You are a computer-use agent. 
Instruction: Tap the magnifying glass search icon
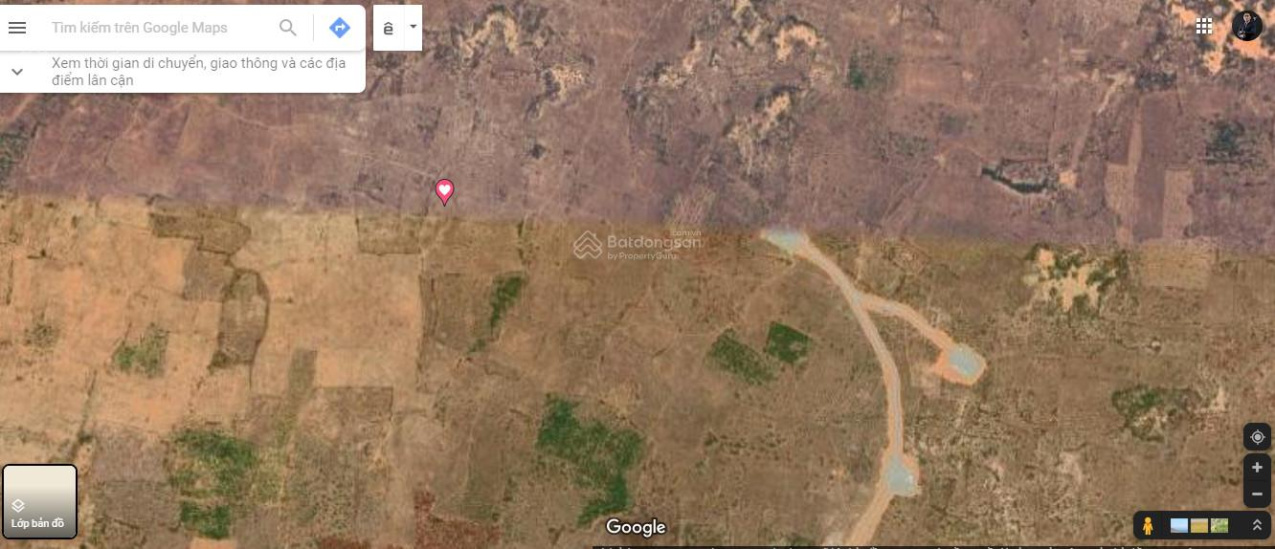tap(288, 28)
